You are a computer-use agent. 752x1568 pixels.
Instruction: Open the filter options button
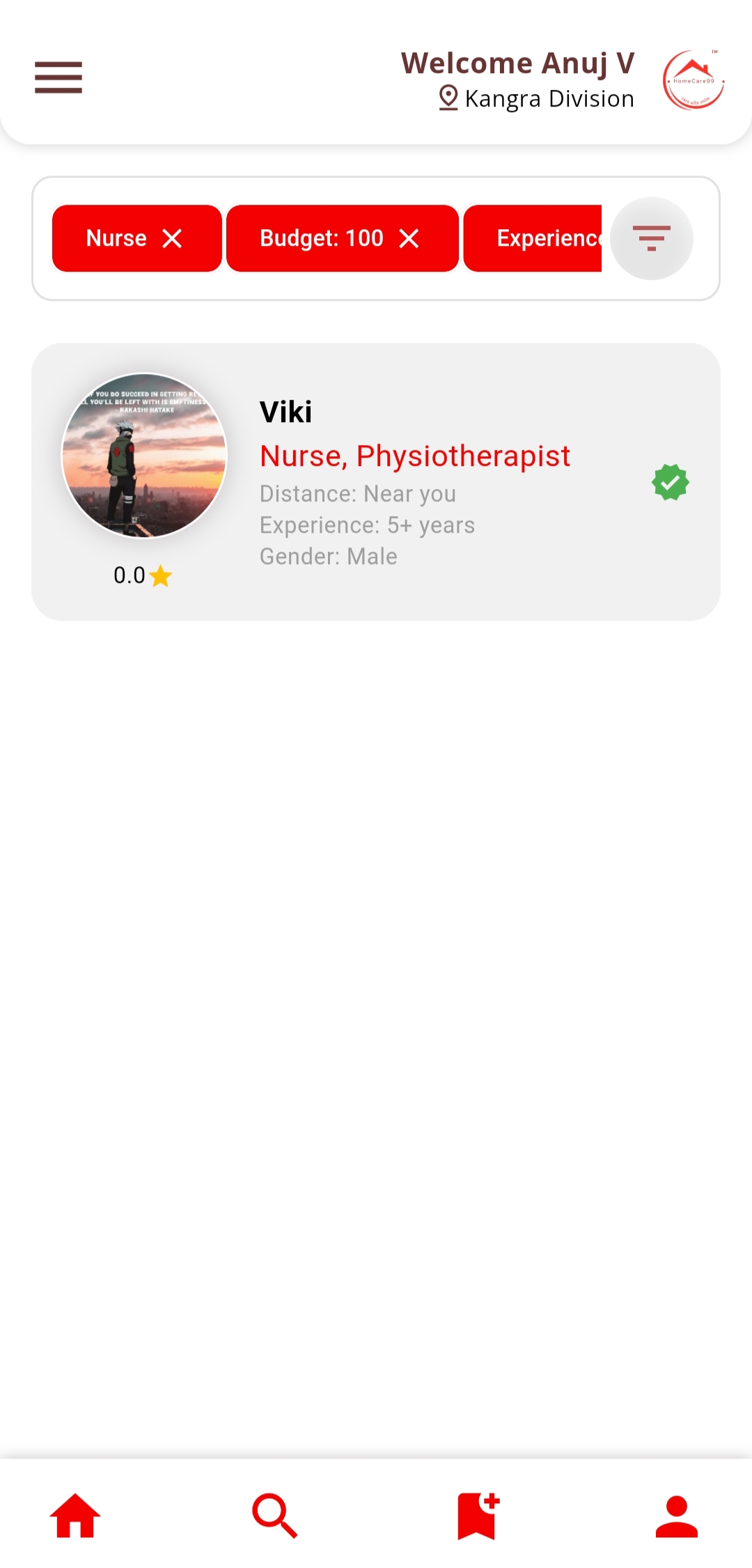651,239
